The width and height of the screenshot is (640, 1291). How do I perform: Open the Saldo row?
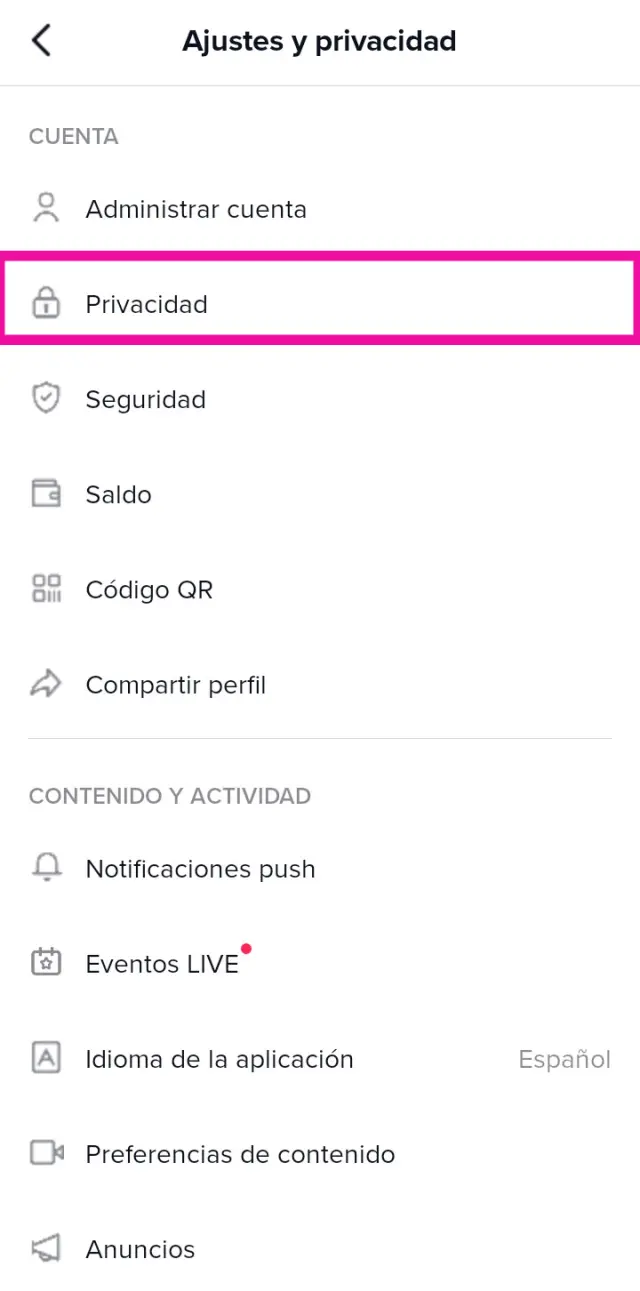(x=320, y=494)
